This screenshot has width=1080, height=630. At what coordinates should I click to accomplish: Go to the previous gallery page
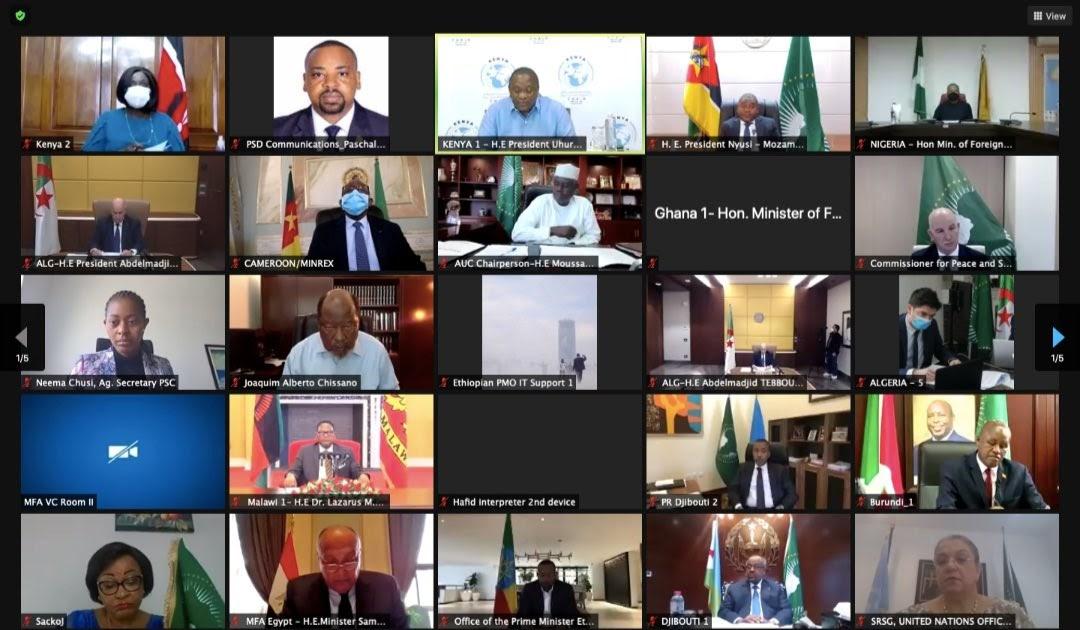tap(21, 338)
